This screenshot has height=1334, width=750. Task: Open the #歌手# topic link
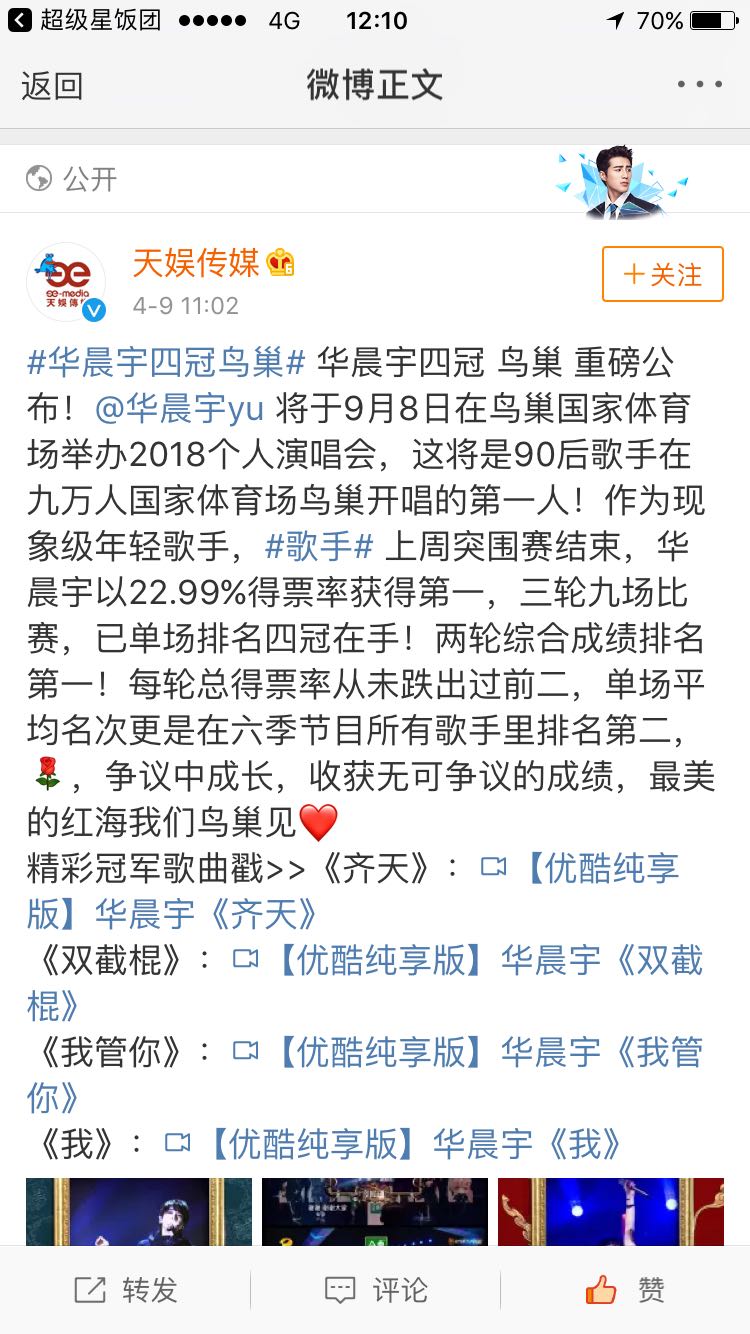point(319,546)
